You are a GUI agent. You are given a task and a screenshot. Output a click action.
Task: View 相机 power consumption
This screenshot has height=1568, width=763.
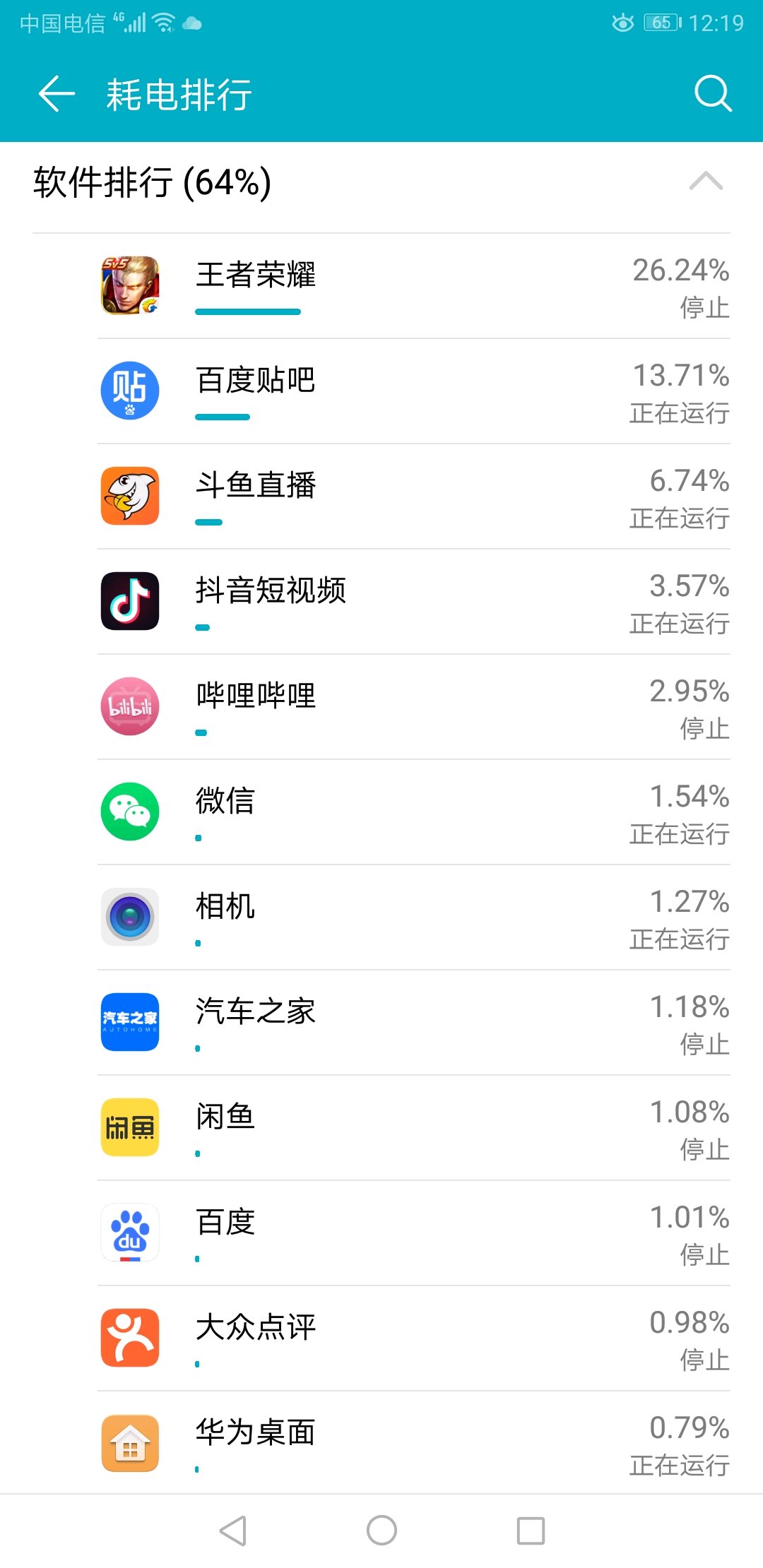(x=413, y=917)
